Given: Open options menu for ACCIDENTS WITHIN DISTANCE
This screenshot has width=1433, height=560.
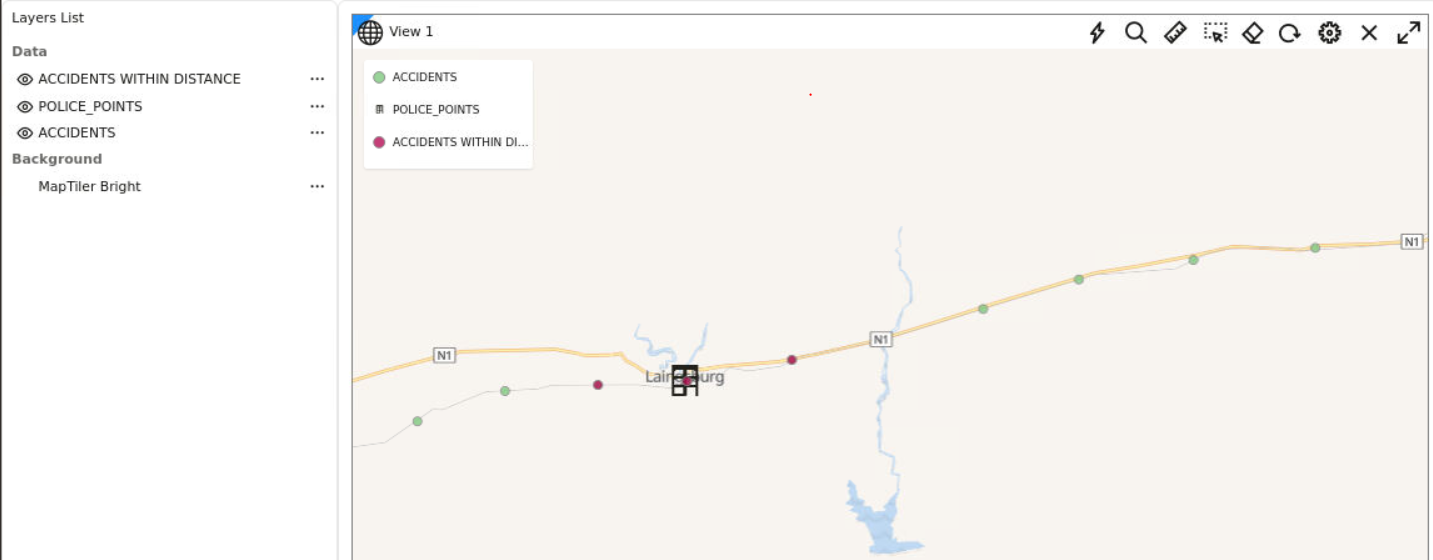Looking at the screenshot, I should click(317, 79).
